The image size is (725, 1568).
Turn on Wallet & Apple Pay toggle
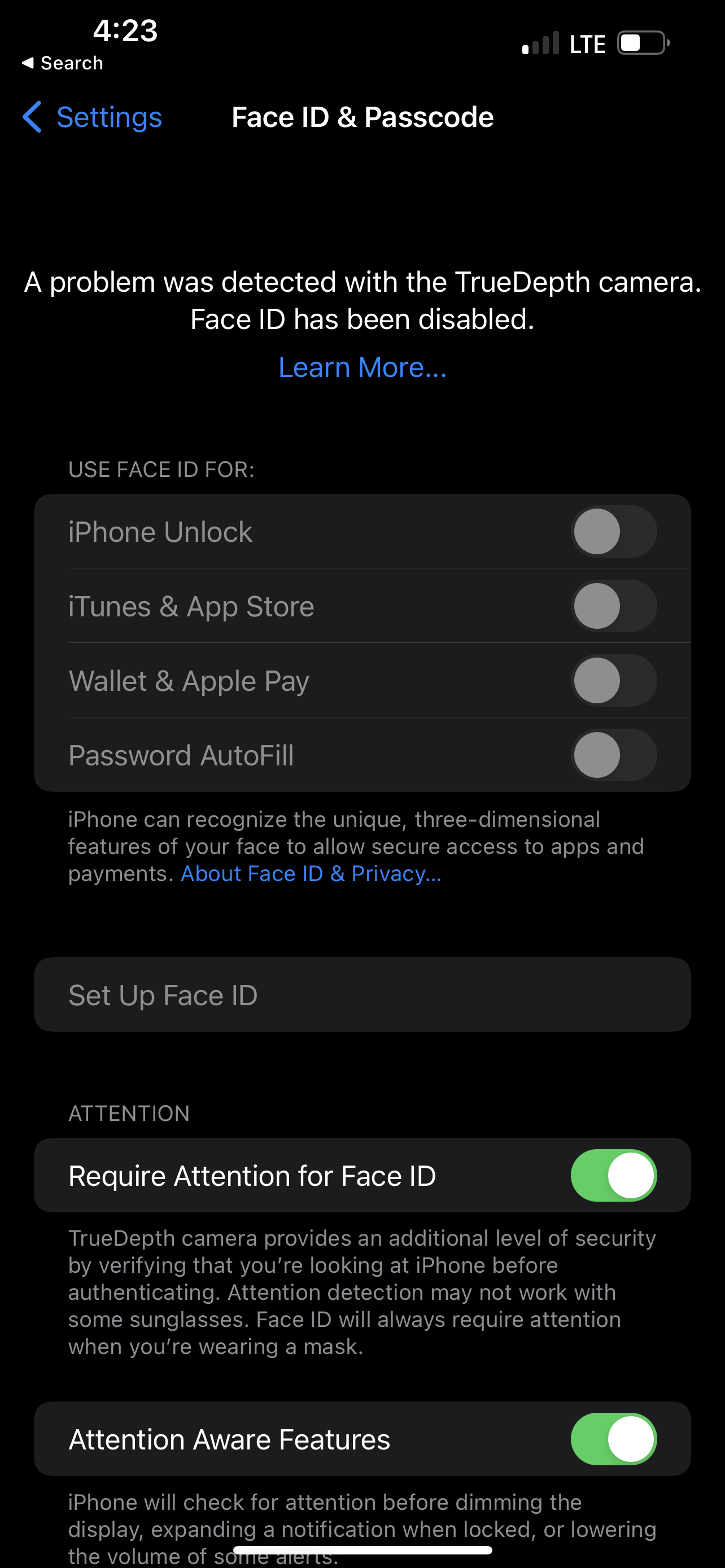click(x=614, y=681)
